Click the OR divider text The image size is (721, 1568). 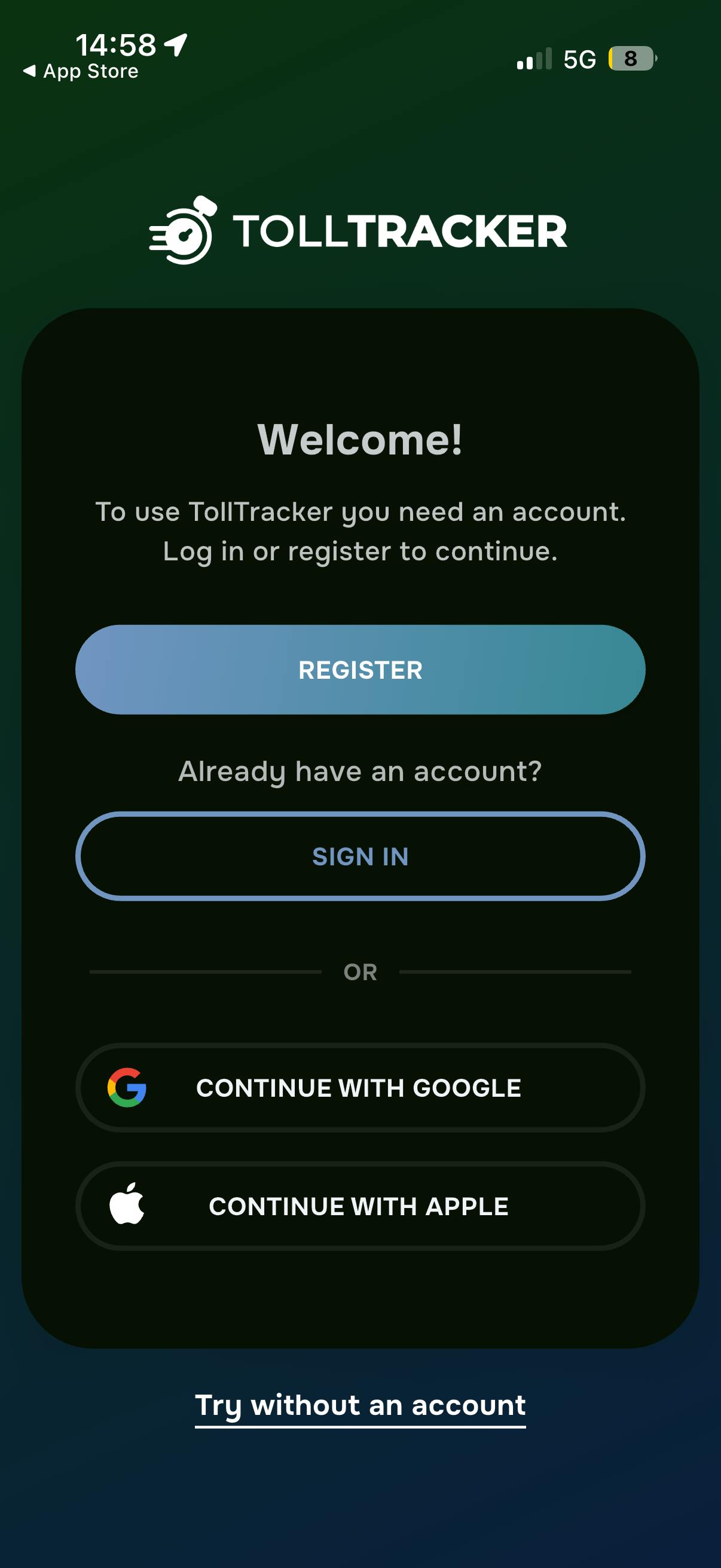[x=360, y=971]
